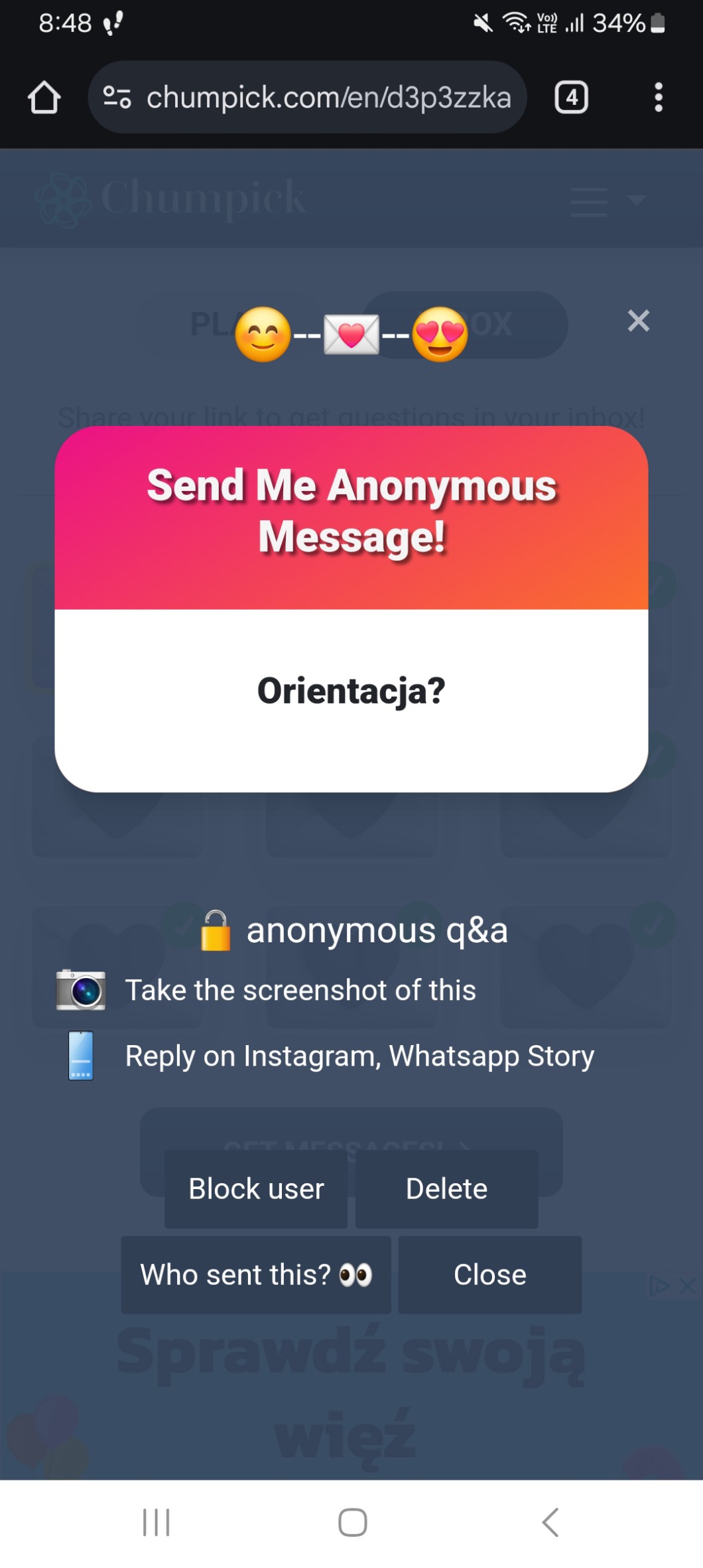Screen dimensions: 703x1568
Task: Tap the Close button
Action: (489, 1274)
